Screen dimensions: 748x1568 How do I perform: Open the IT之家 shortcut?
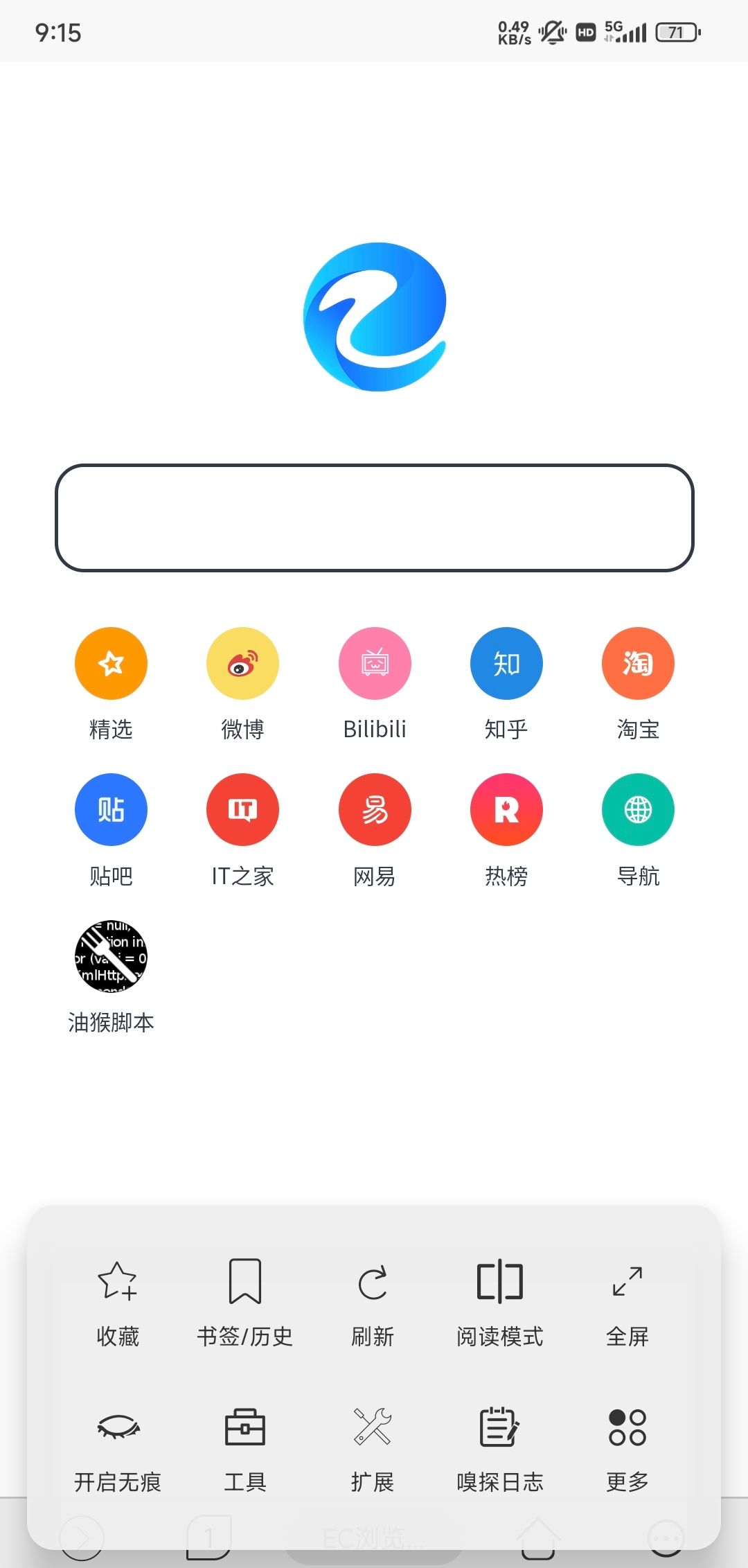[x=242, y=809]
